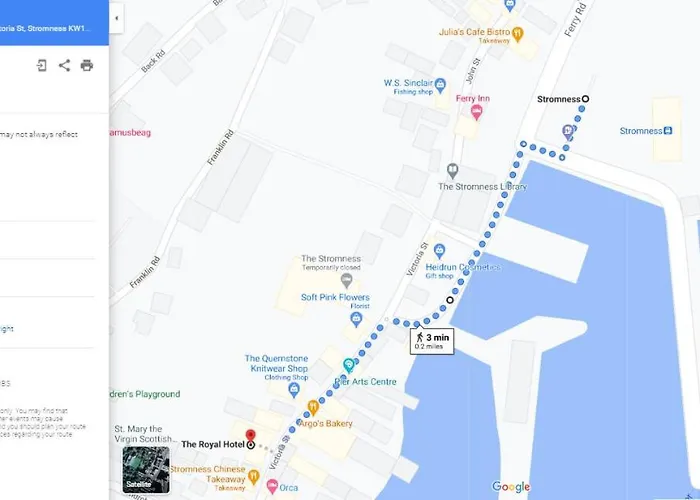Tap The Stromness Library marker
The height and width of the screenshot is (500, 700).
tap(453, 171)
